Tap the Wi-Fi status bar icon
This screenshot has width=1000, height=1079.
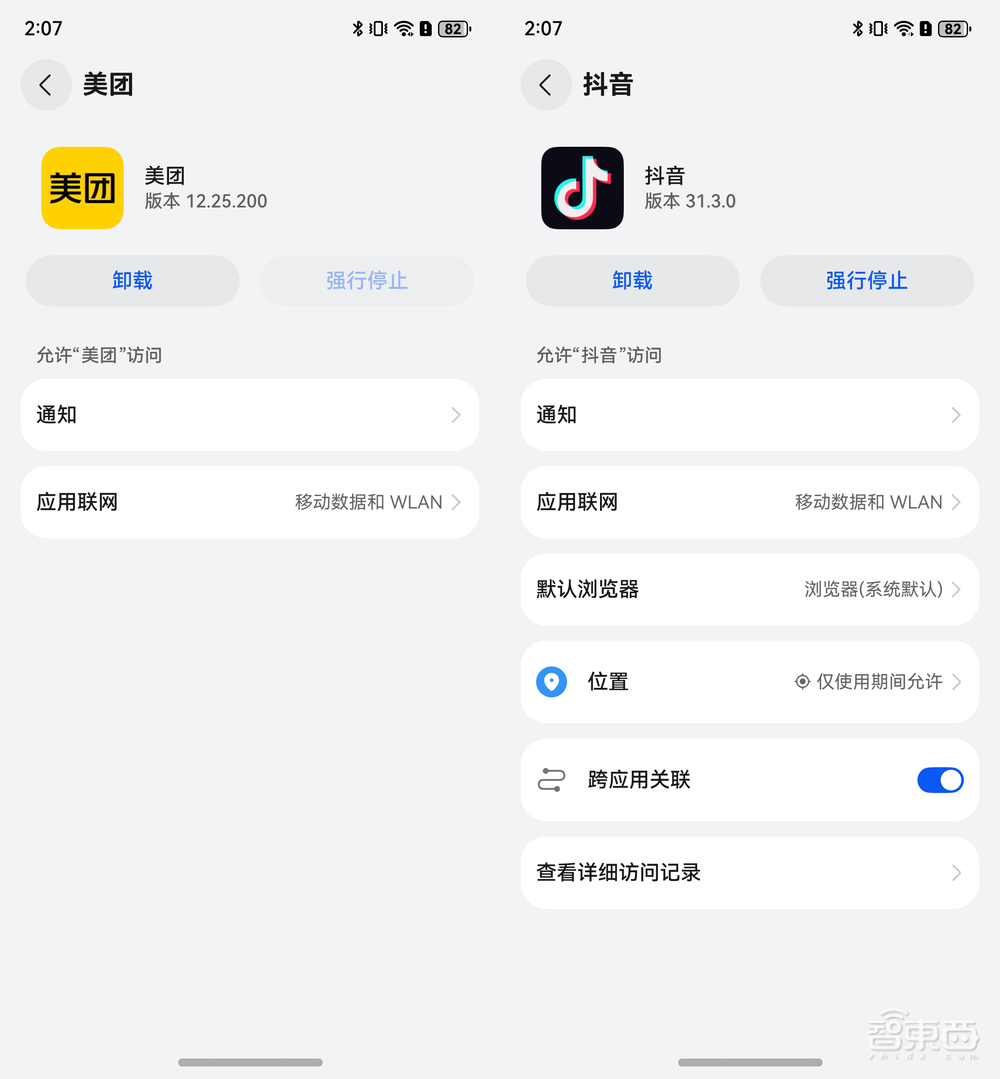(x=403, y=29)
